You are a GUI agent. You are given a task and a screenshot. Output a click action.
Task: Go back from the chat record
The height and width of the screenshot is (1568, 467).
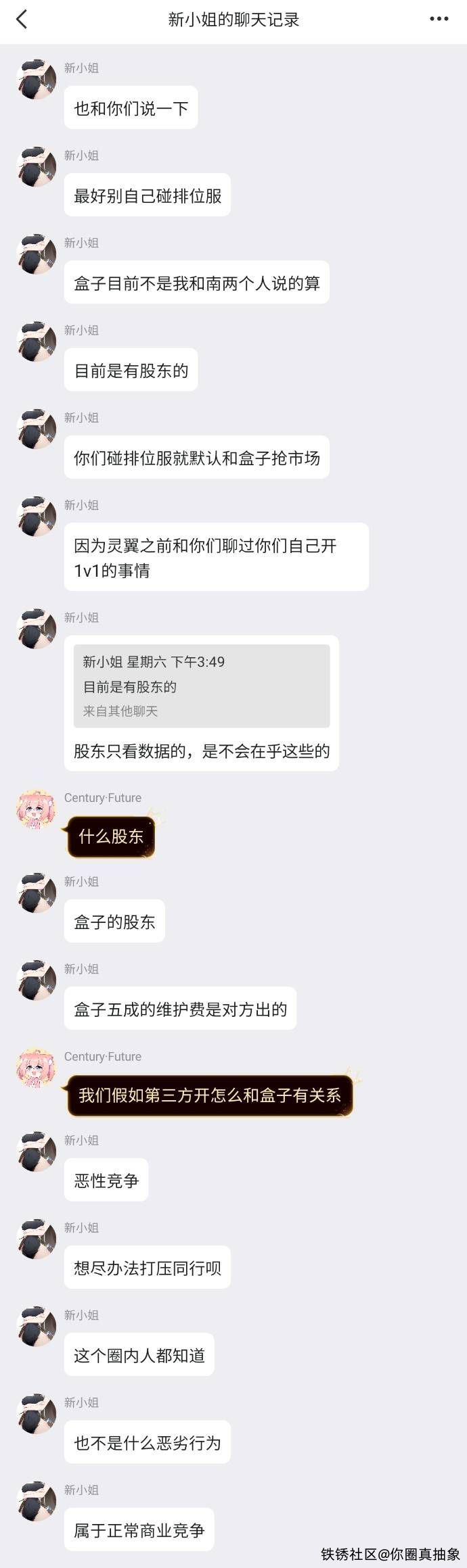[x=22, y=20]
